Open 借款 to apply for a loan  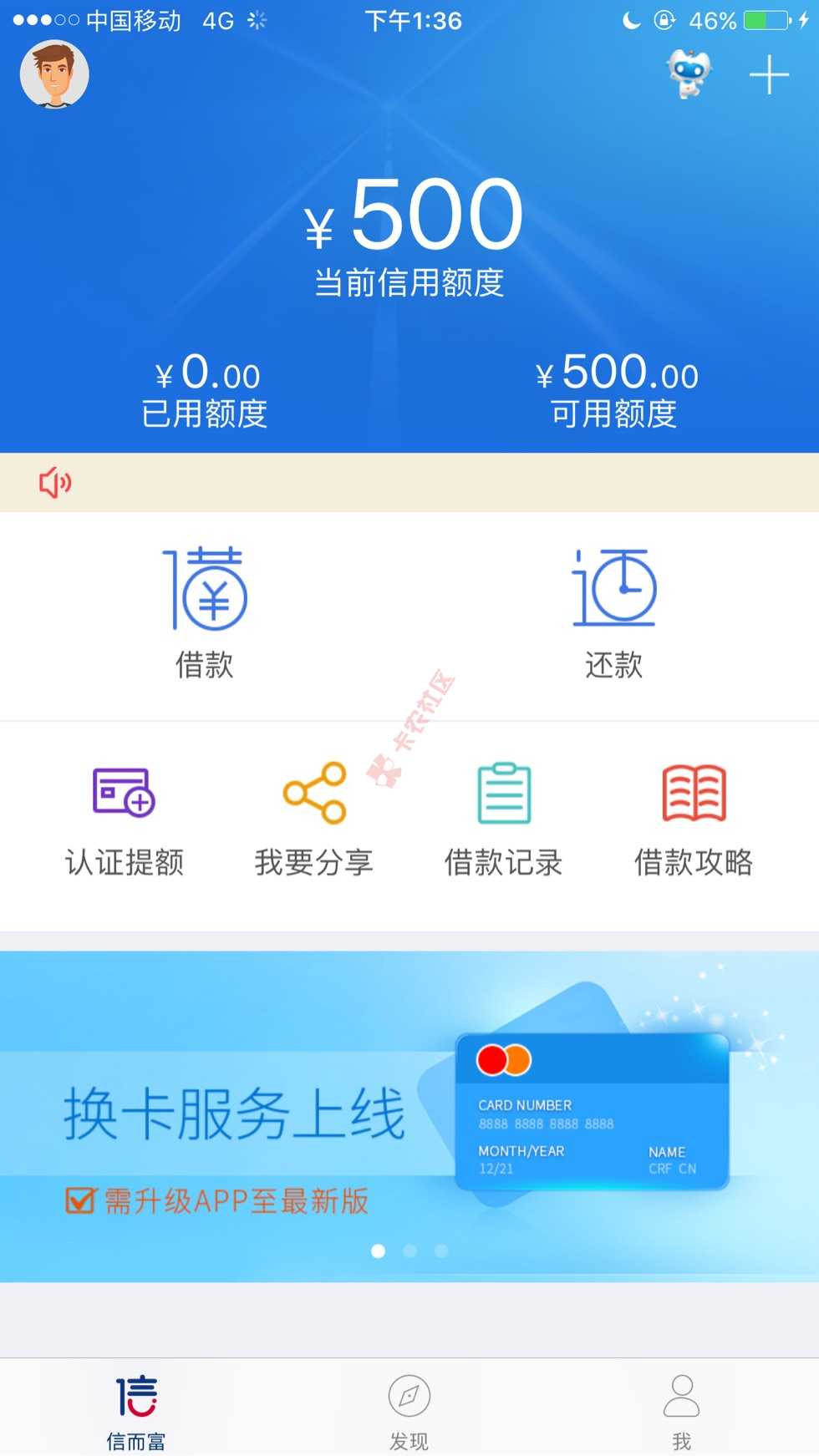coord(205,614)
